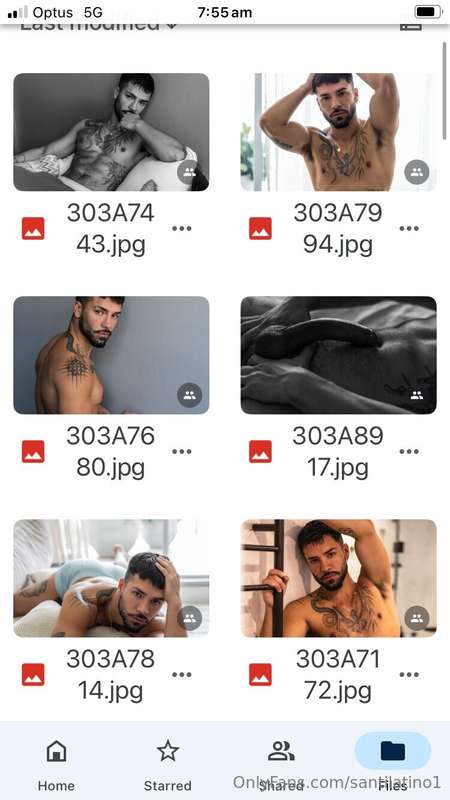Go to the Home tab
The image size is (450, 800).
coord(56,764)
